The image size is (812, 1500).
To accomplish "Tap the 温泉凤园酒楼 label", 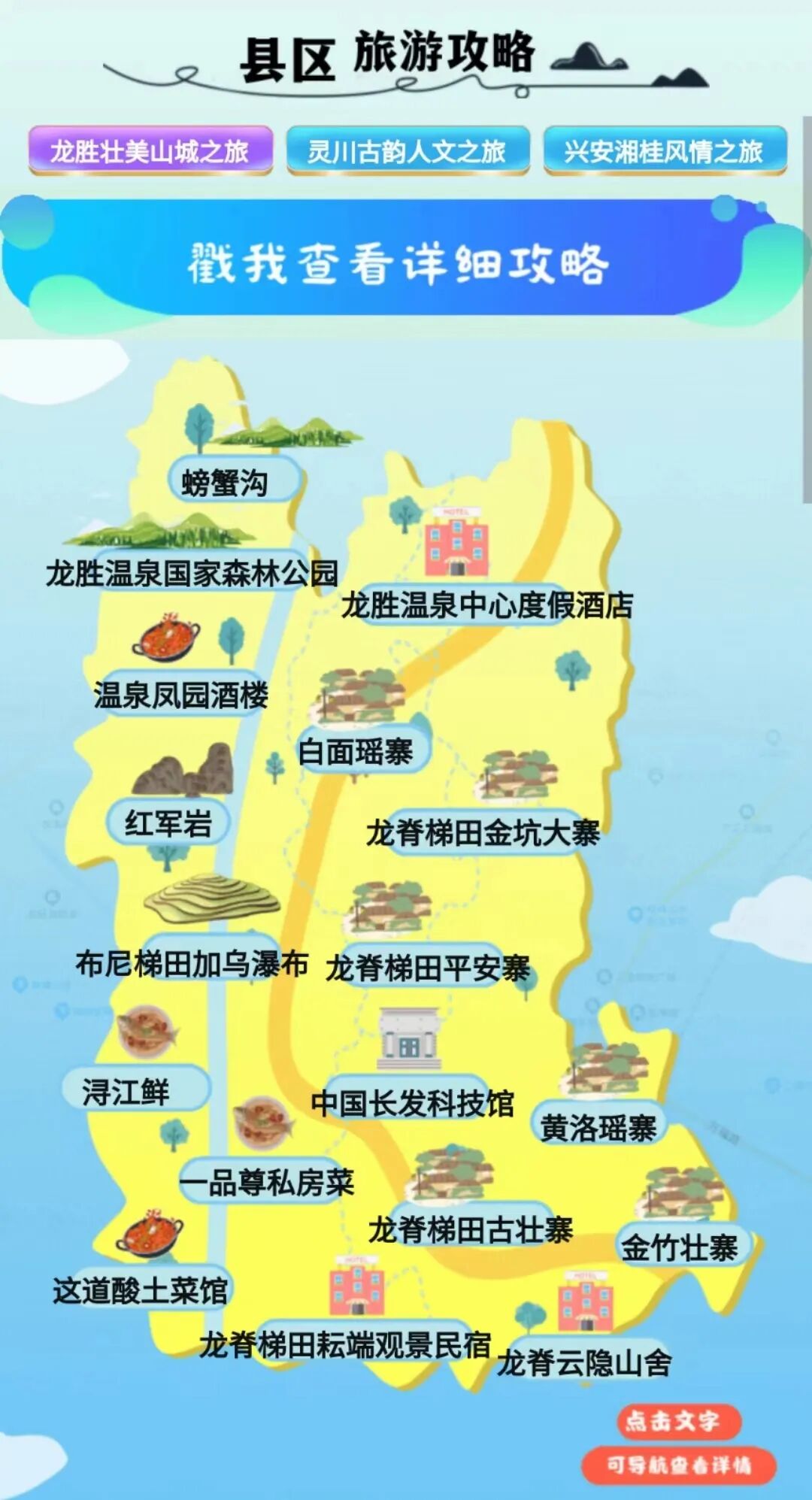I will click(181, 695).
